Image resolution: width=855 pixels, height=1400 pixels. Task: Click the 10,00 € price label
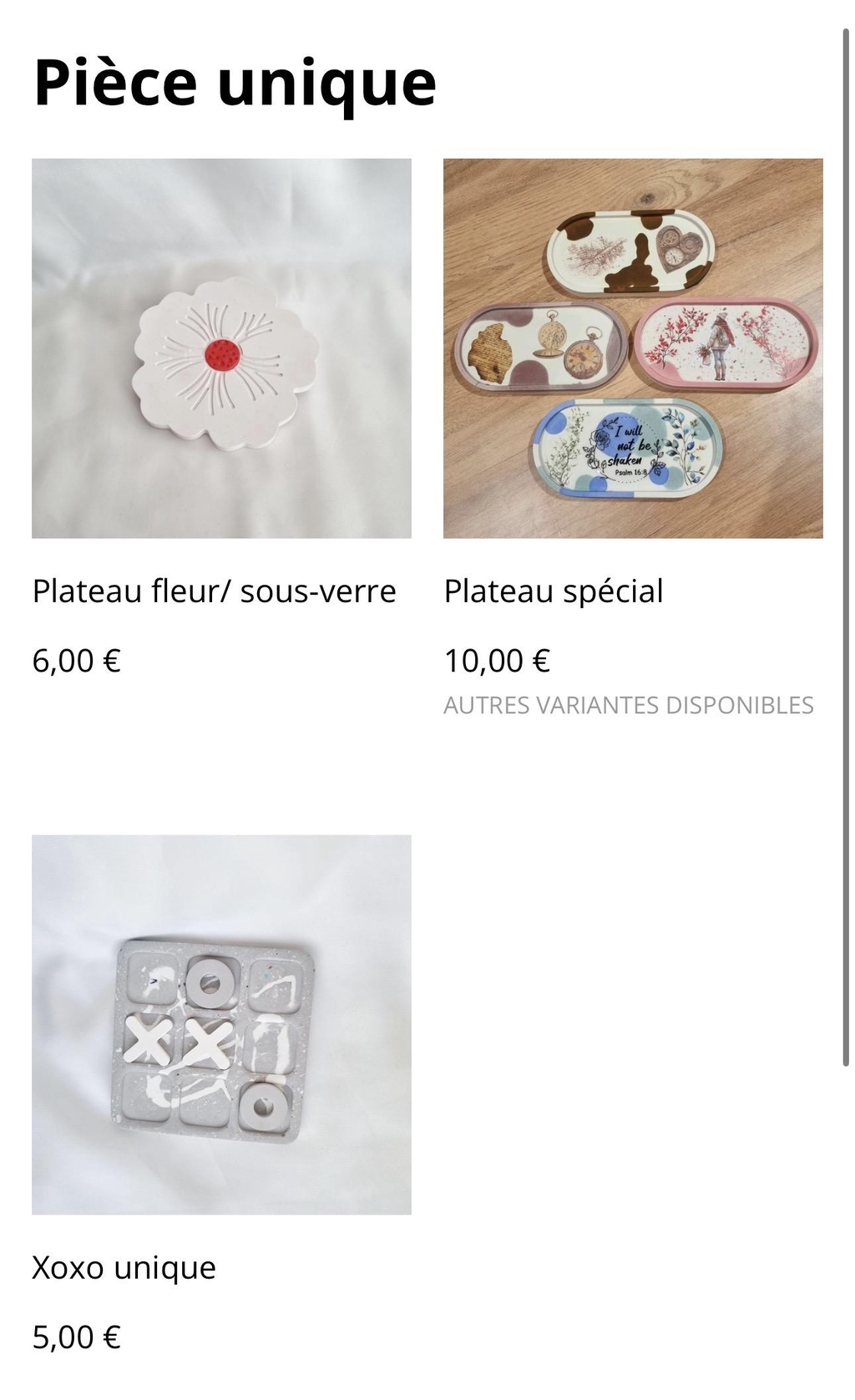tap(496, 661)
